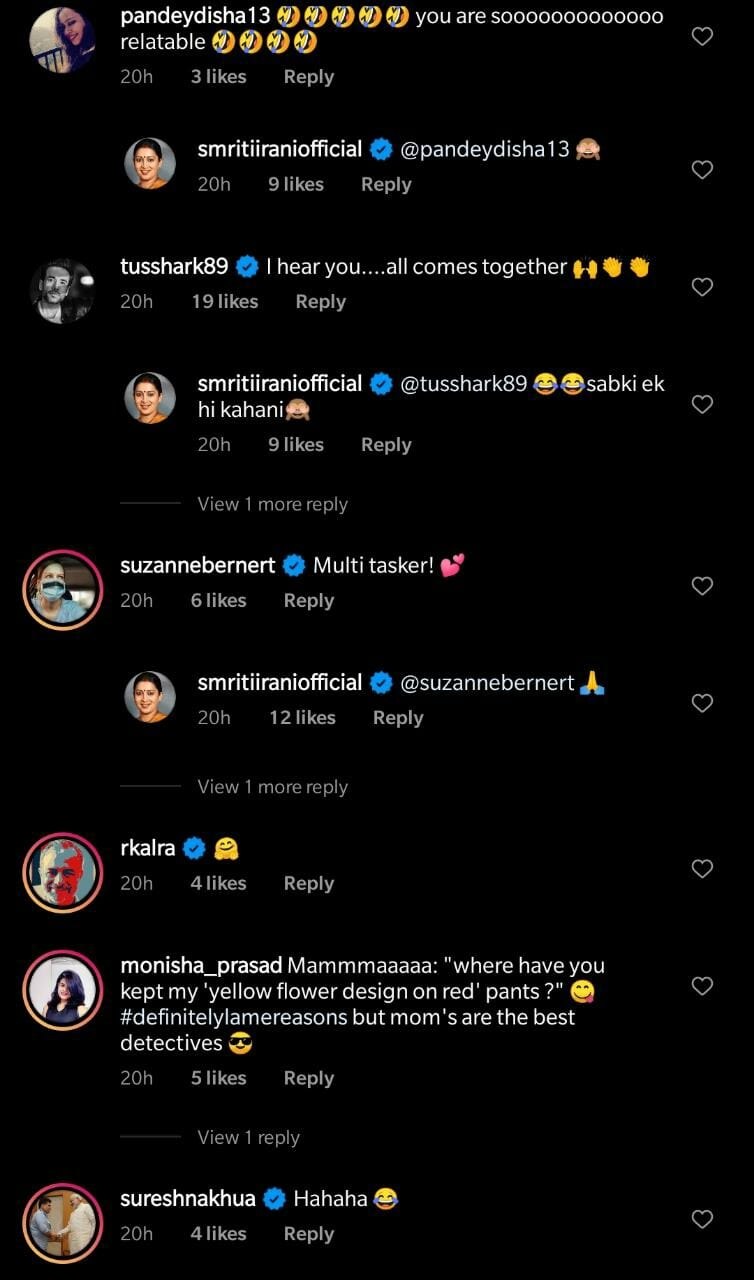Like the 'sabki ek hi kahani' reply
The height and width of the screenshot is (1280, 754).
(x=703, y=404)
